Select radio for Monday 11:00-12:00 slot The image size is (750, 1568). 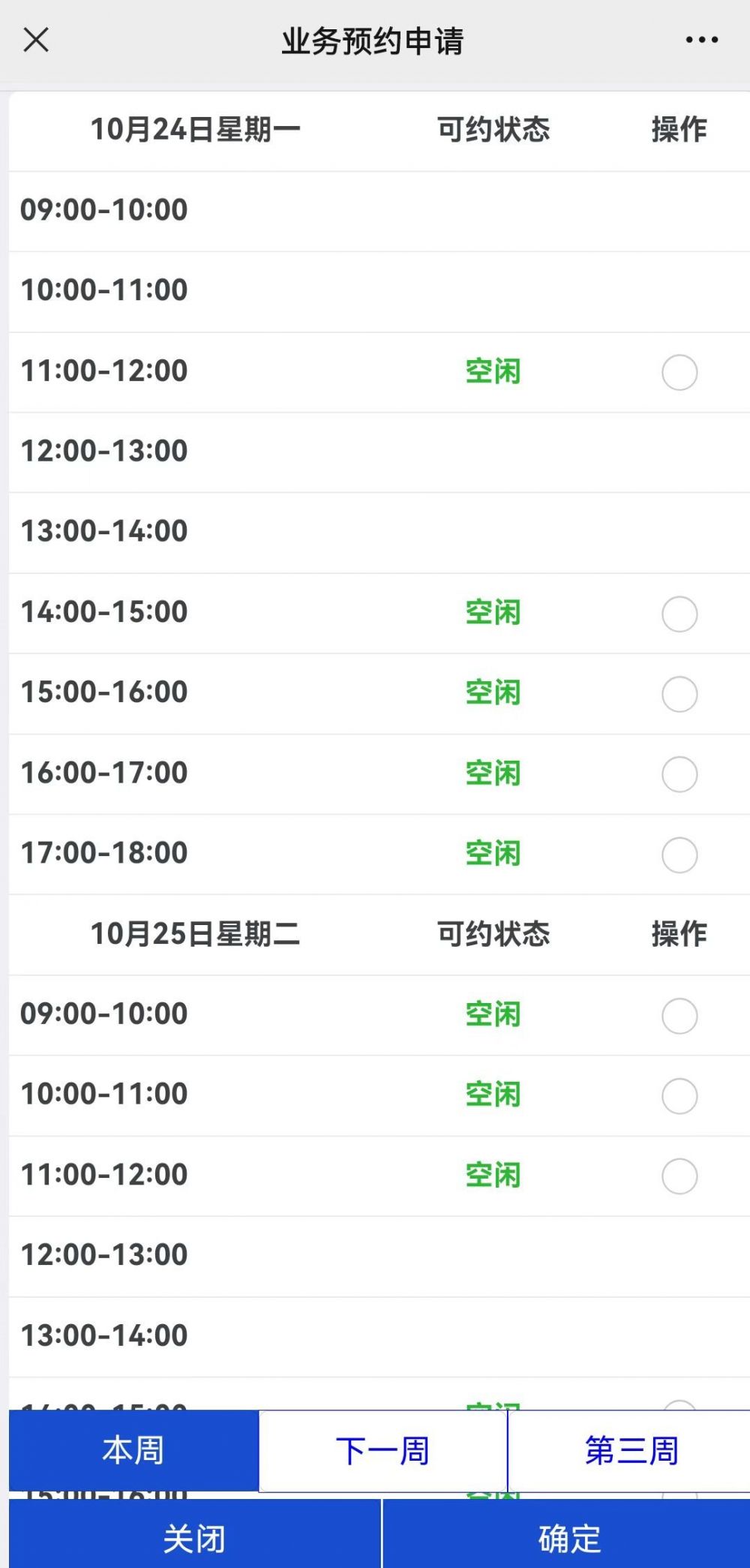[679, 373]
